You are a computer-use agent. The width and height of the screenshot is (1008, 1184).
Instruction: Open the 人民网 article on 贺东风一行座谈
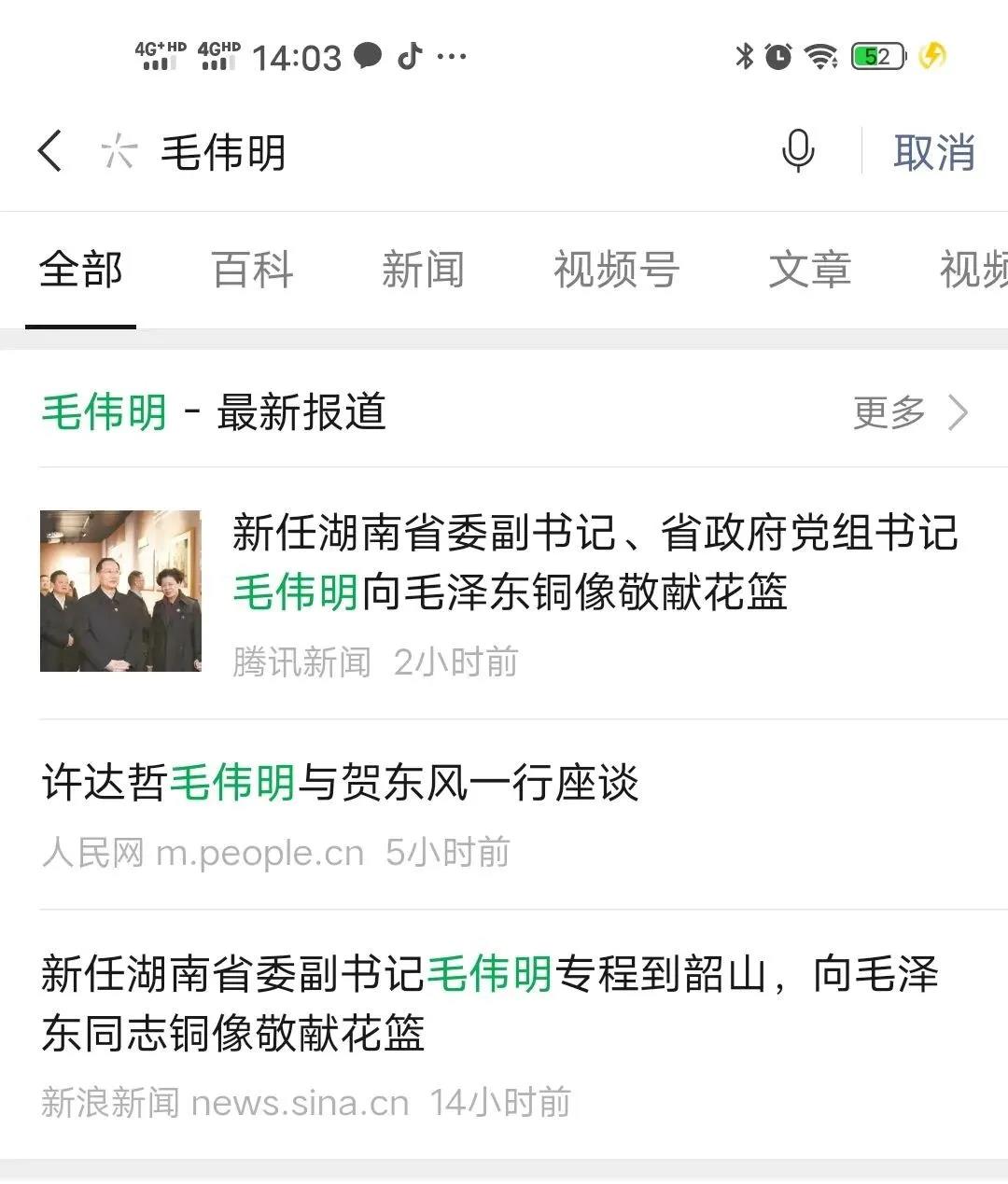pos(341,784)
